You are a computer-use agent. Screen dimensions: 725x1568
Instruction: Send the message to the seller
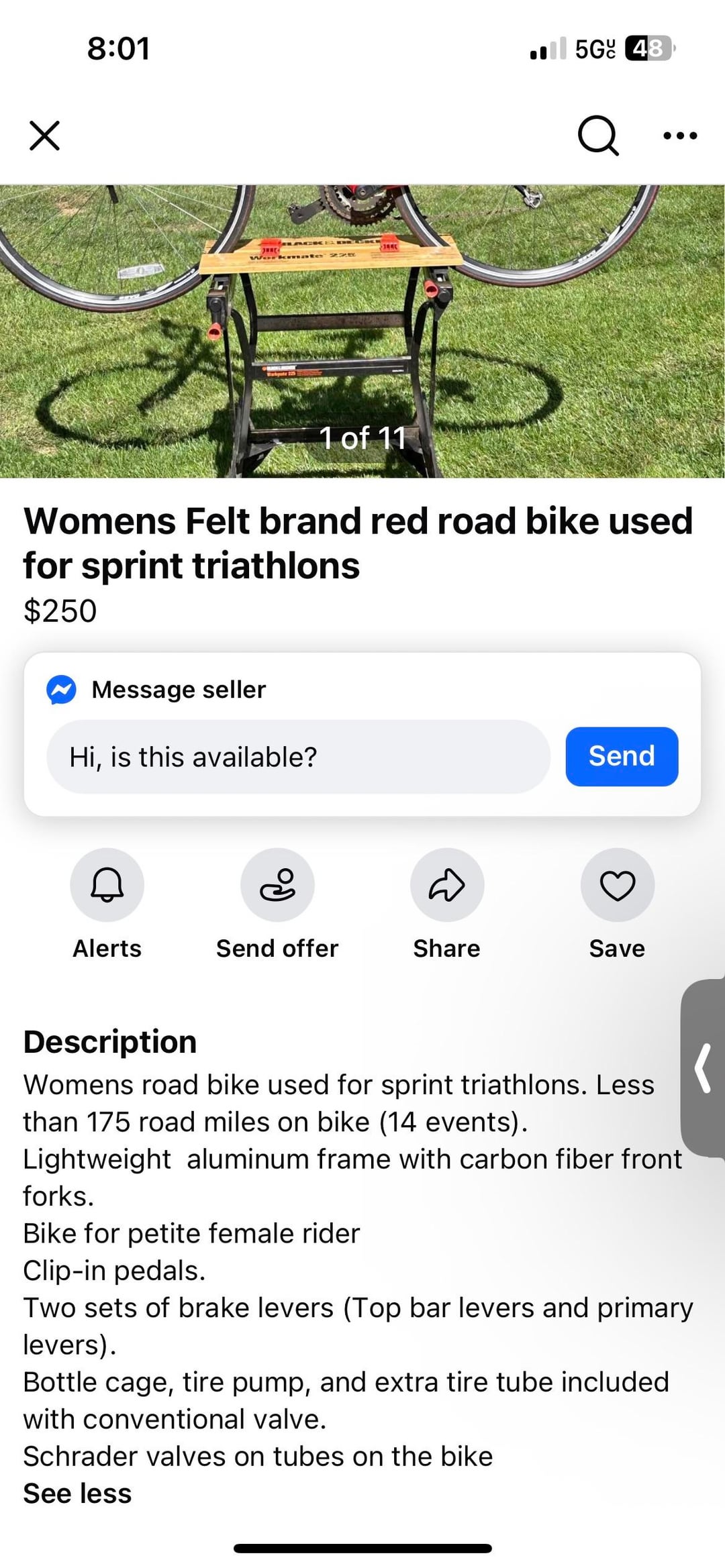(x=621, y=756)
